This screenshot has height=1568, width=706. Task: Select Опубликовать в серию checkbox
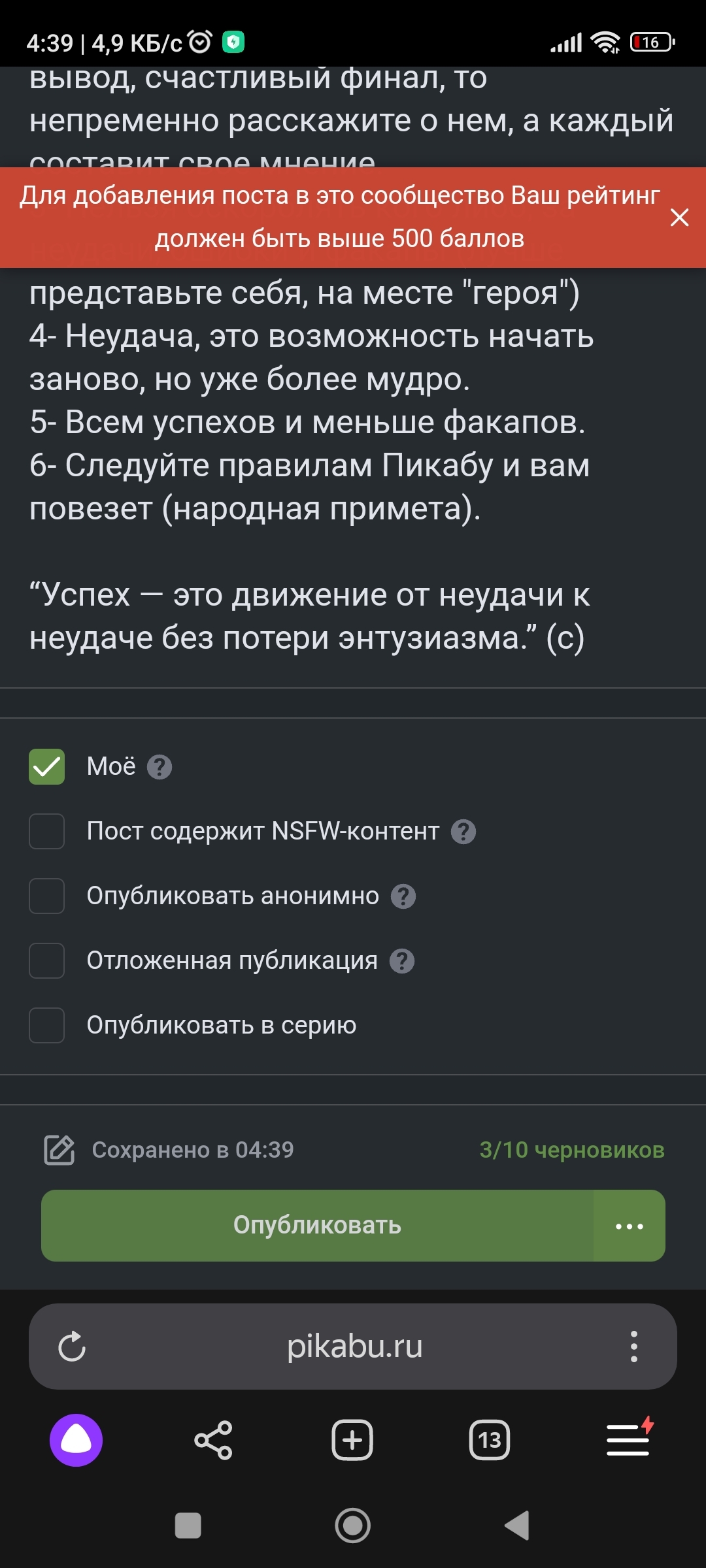point(46,1025)
